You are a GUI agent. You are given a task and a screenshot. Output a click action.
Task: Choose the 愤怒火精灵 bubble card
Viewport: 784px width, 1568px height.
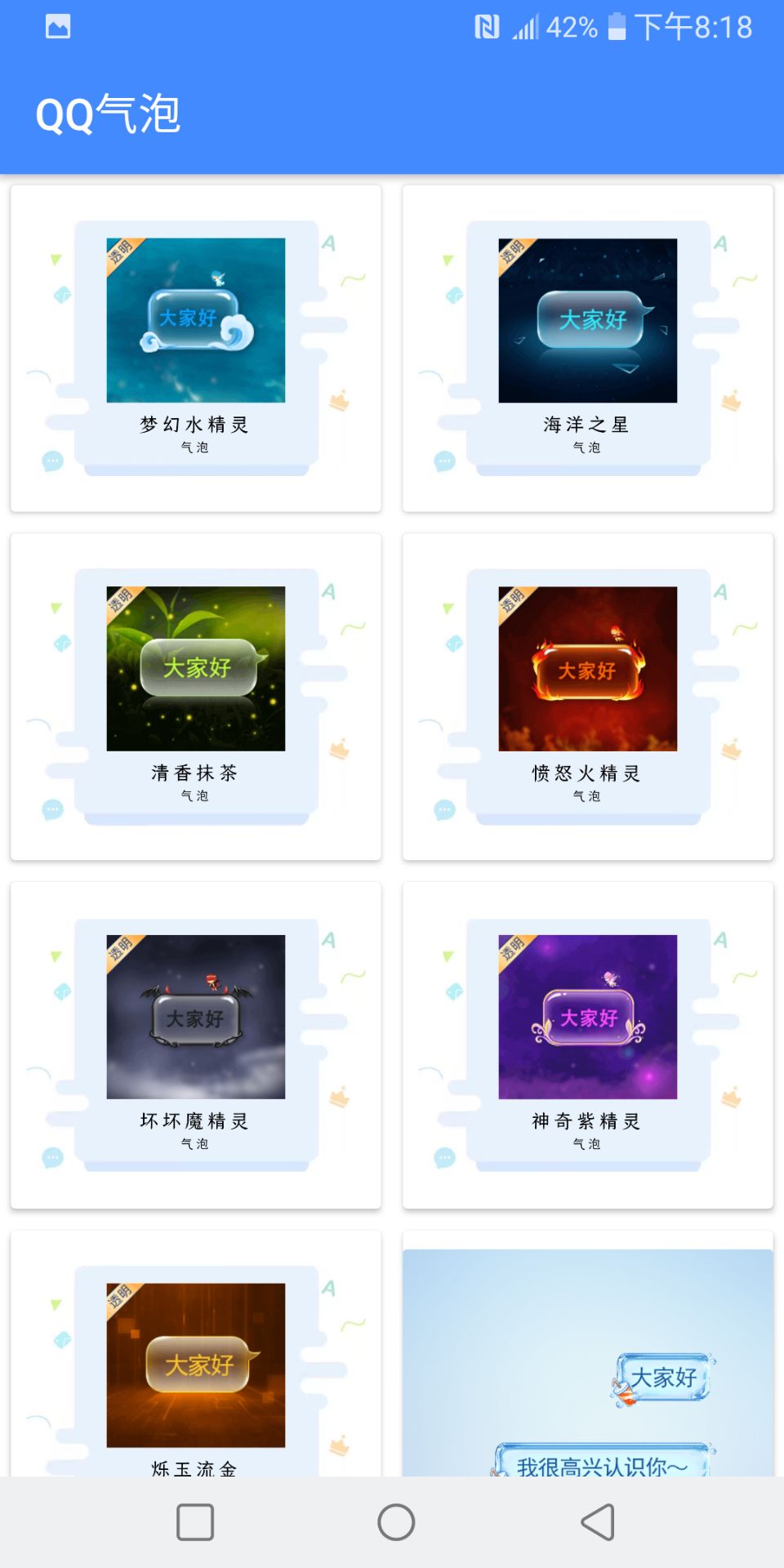[588, 697]
